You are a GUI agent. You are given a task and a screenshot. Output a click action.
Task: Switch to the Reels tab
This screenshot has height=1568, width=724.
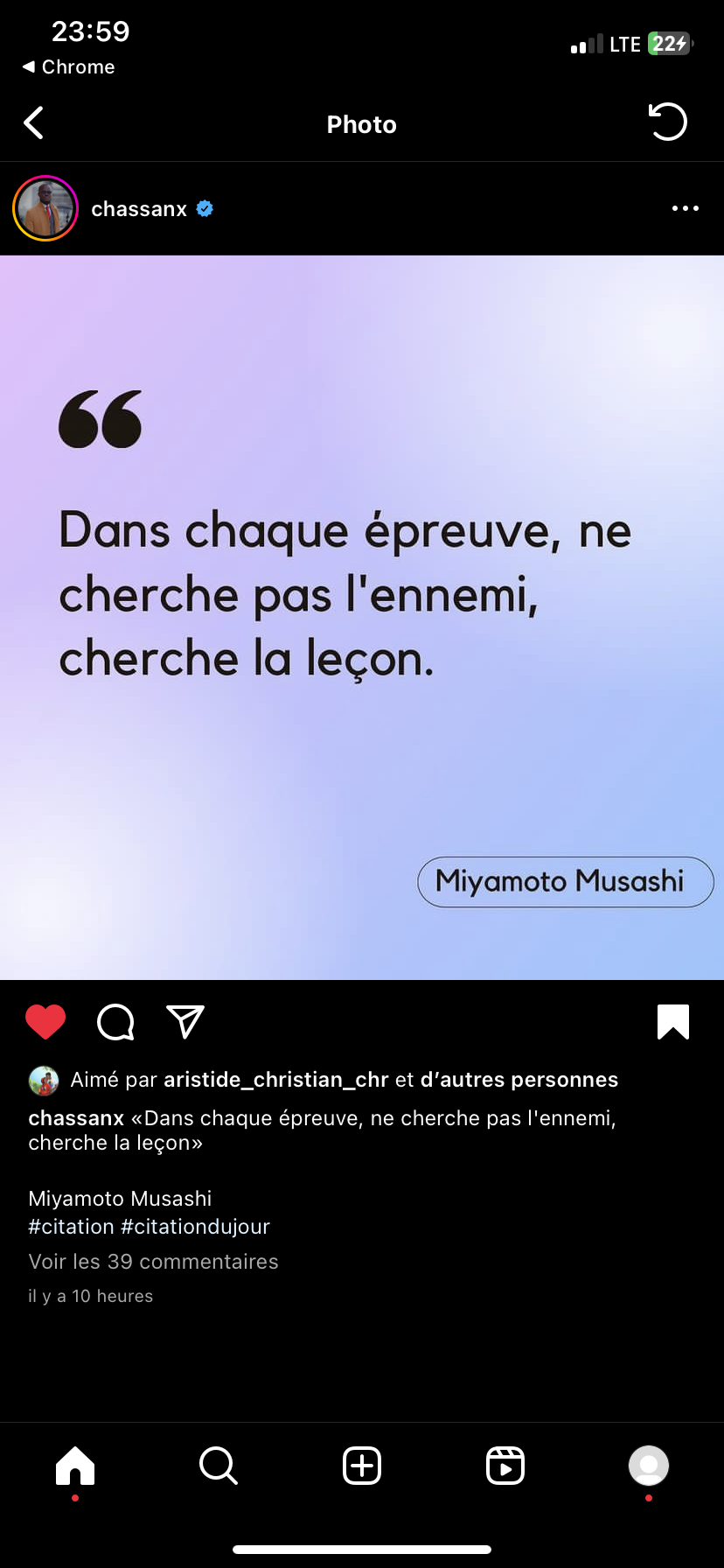point(505,1466)
